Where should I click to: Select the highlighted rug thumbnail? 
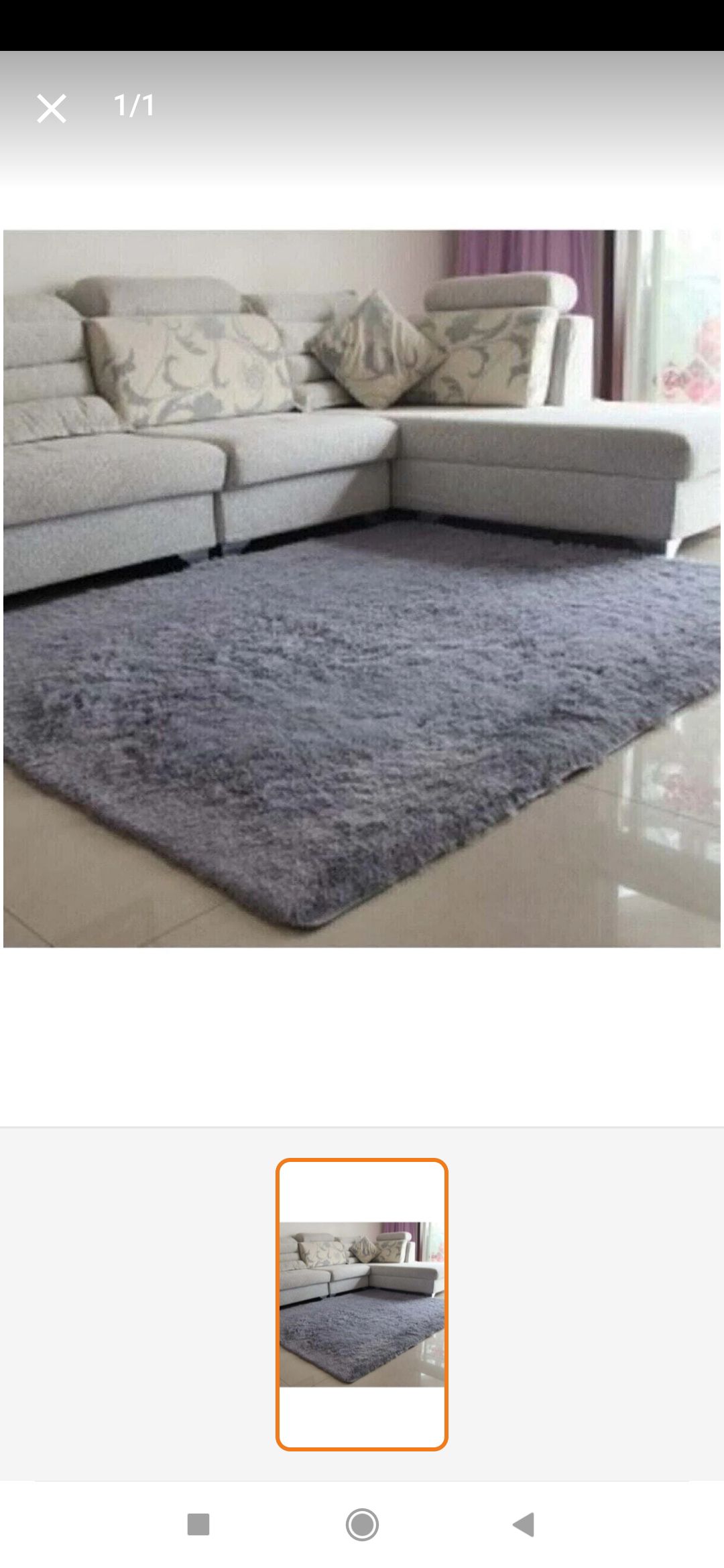361,1304
